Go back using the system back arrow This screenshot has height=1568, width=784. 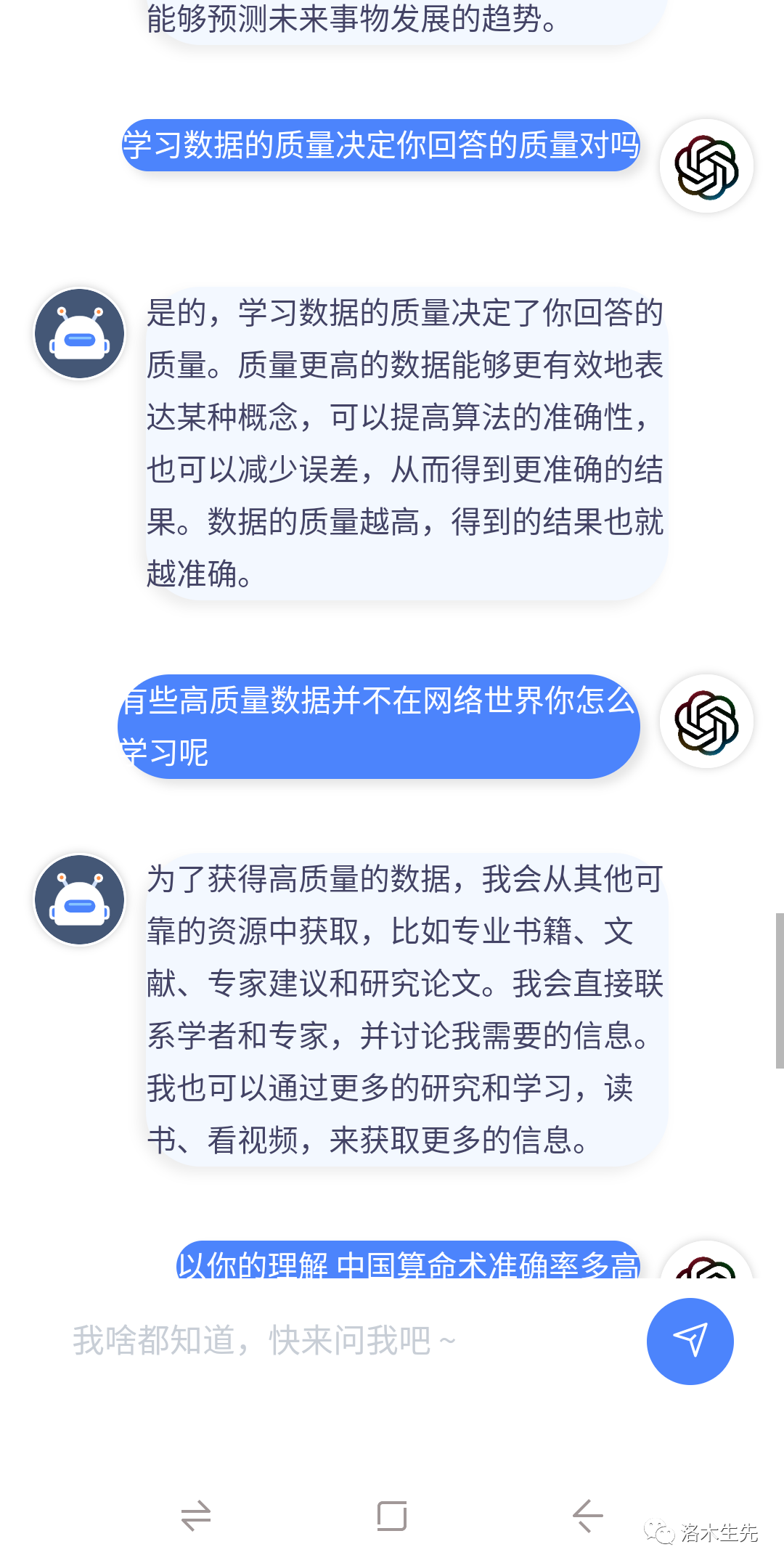tap(587, 1516)
